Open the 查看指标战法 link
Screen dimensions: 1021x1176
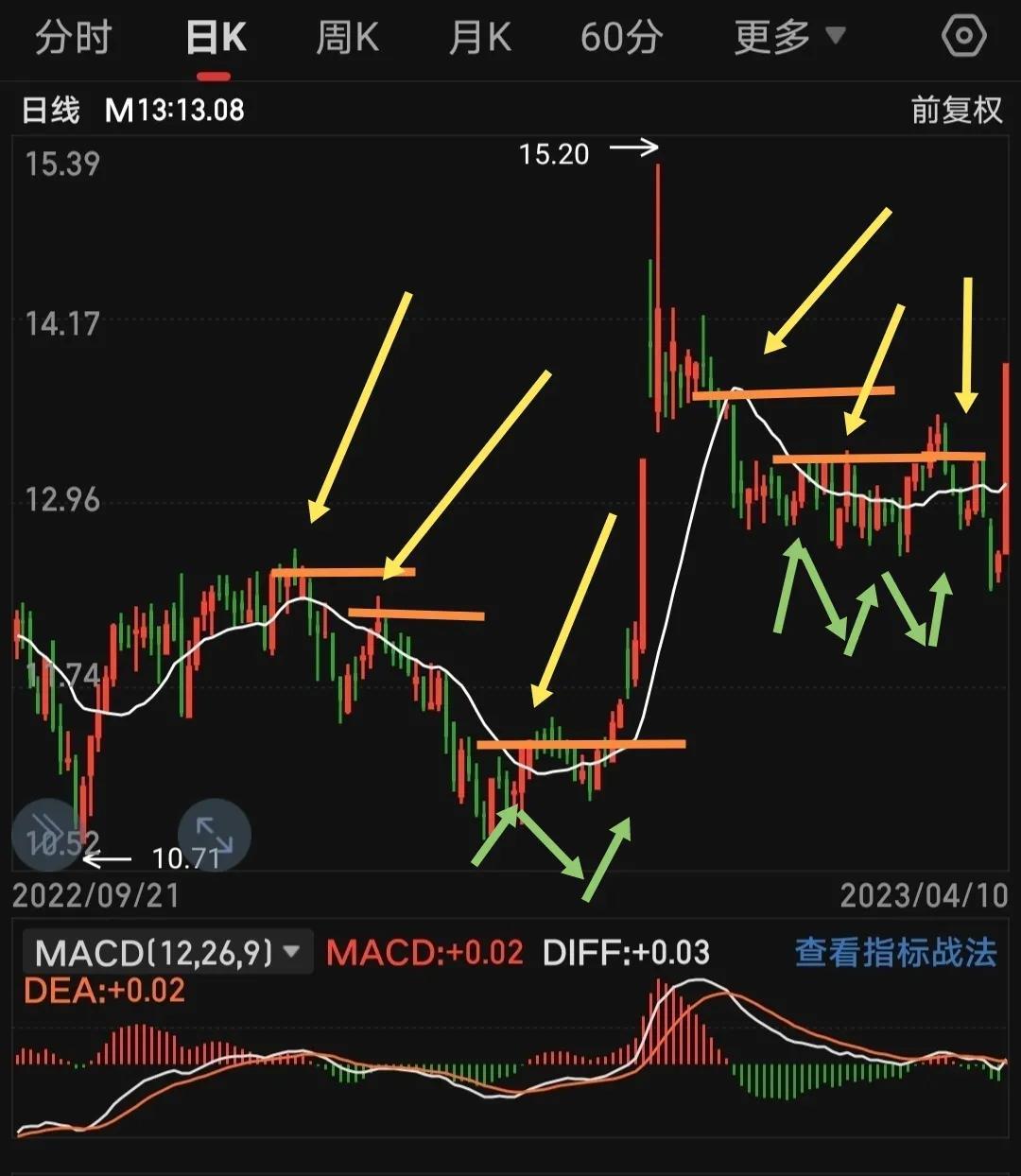click(x=895, y=952)
